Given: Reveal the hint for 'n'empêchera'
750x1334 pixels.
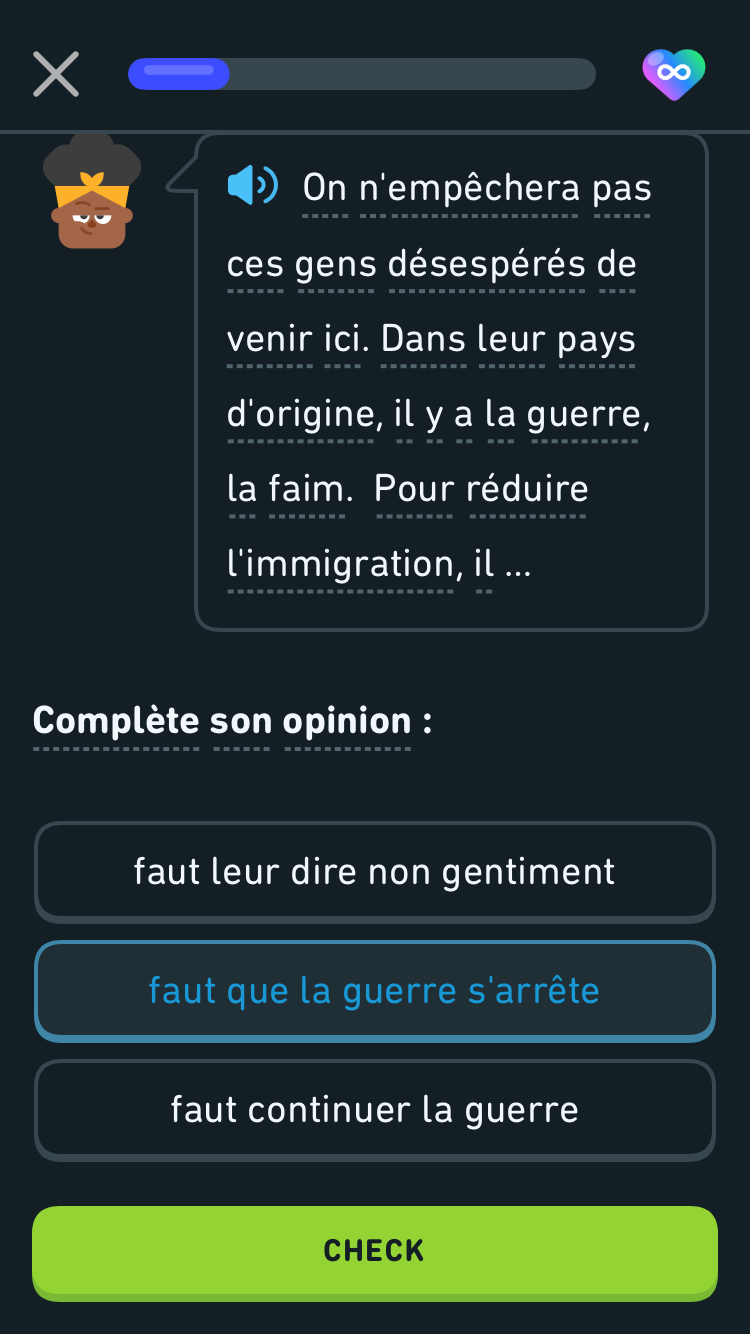Looking at the screenshot, I should click(469, 188).
